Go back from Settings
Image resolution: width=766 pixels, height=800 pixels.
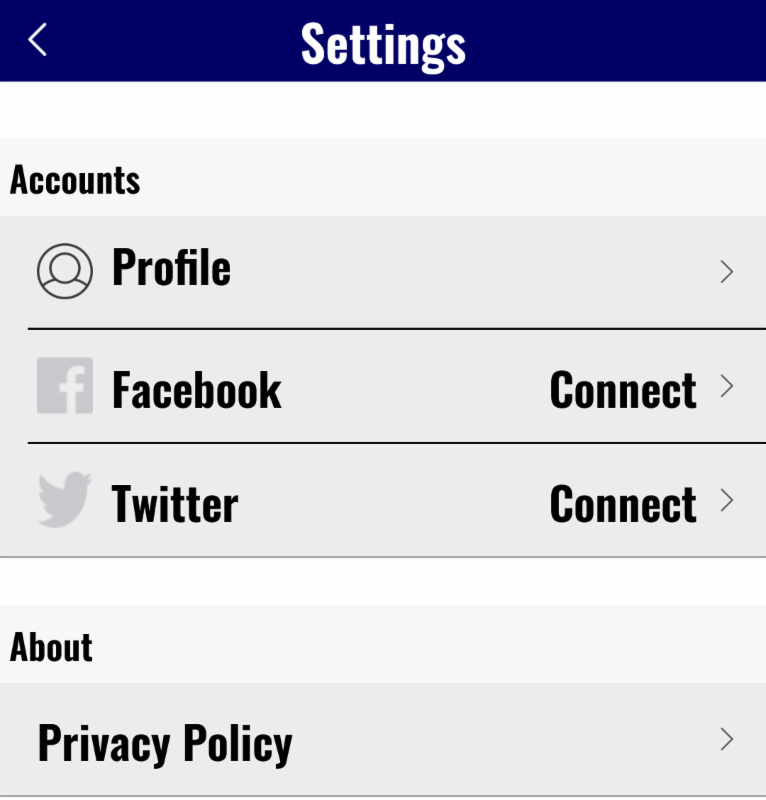click(x=38, y=41)
